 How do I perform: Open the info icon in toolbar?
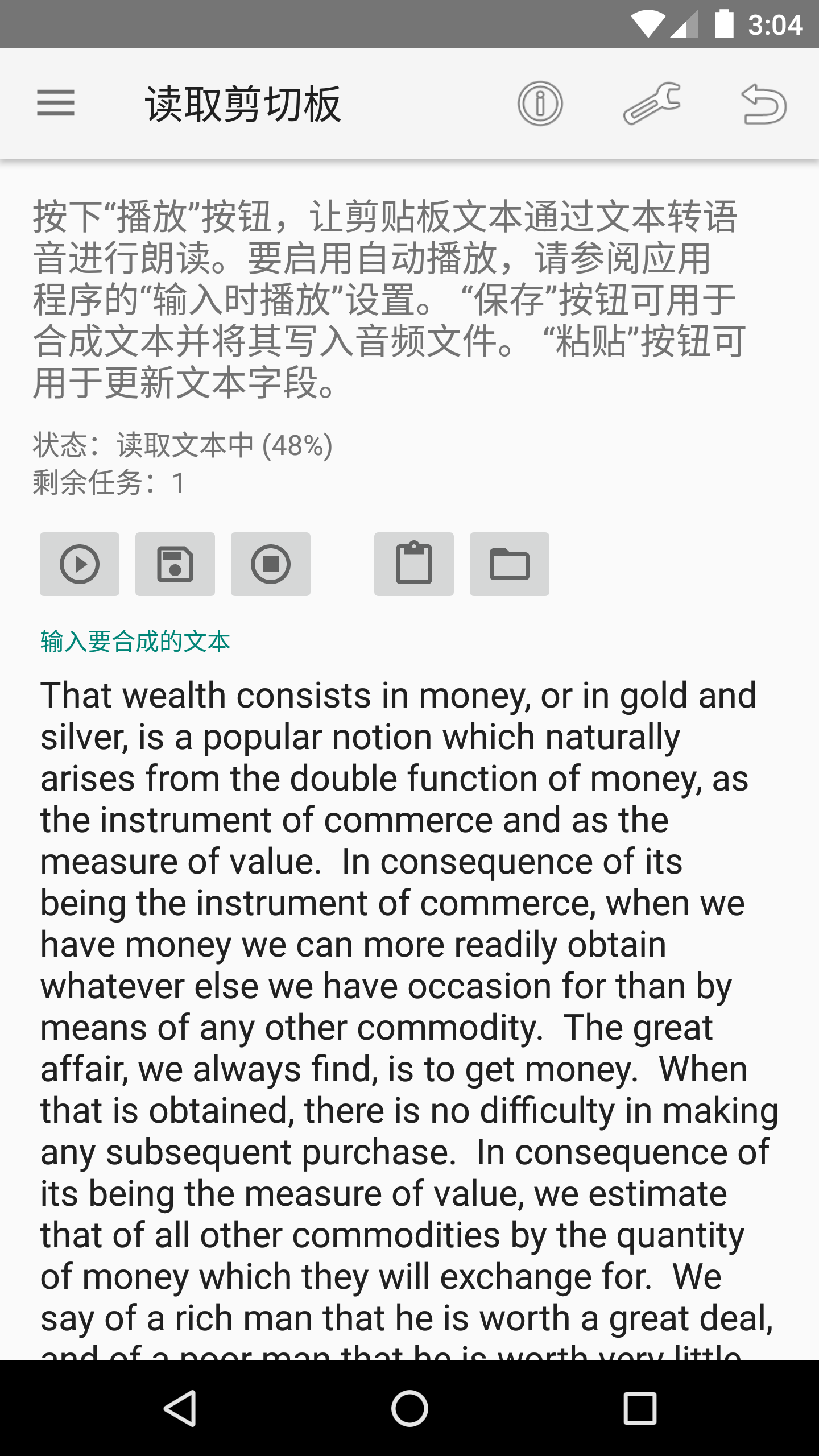[540, 104]
